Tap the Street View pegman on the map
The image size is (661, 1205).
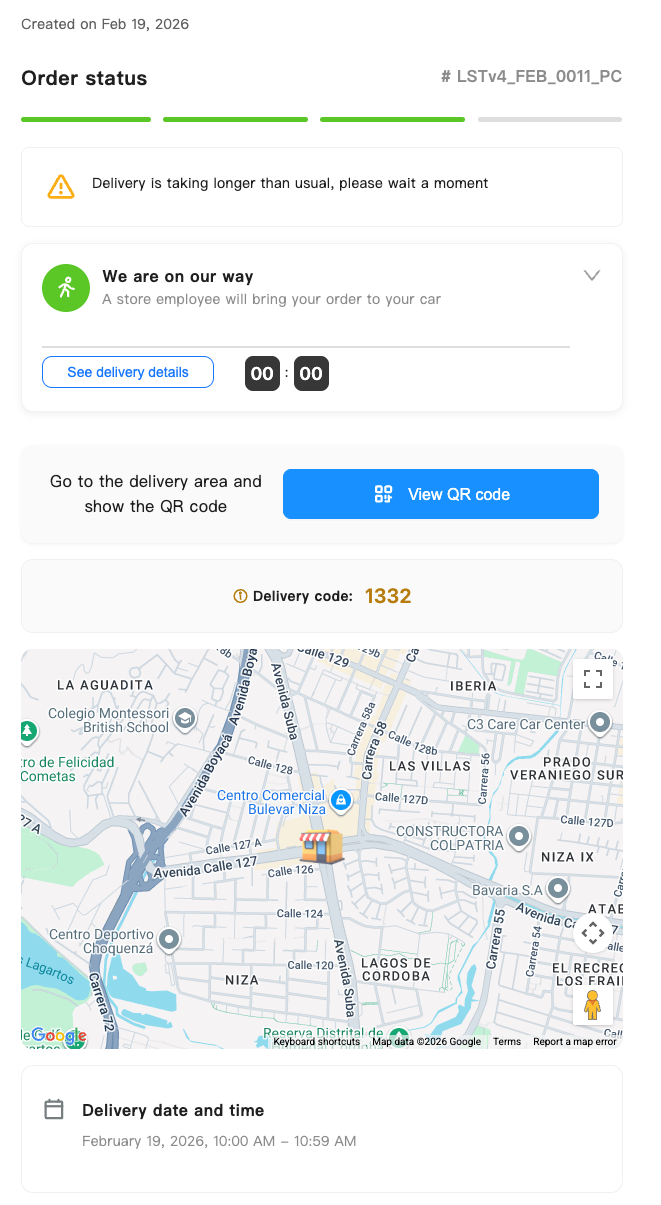pos(592,1005)
